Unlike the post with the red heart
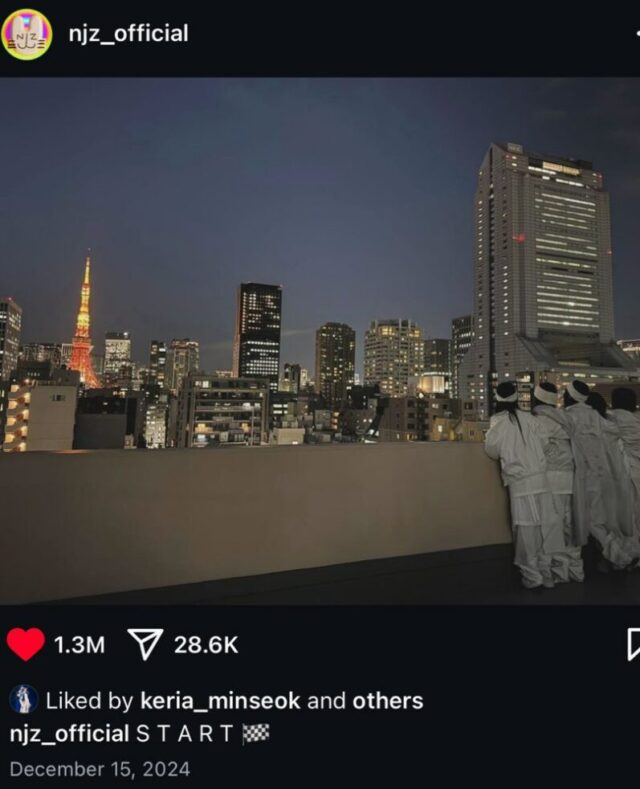 click(26, 645)
